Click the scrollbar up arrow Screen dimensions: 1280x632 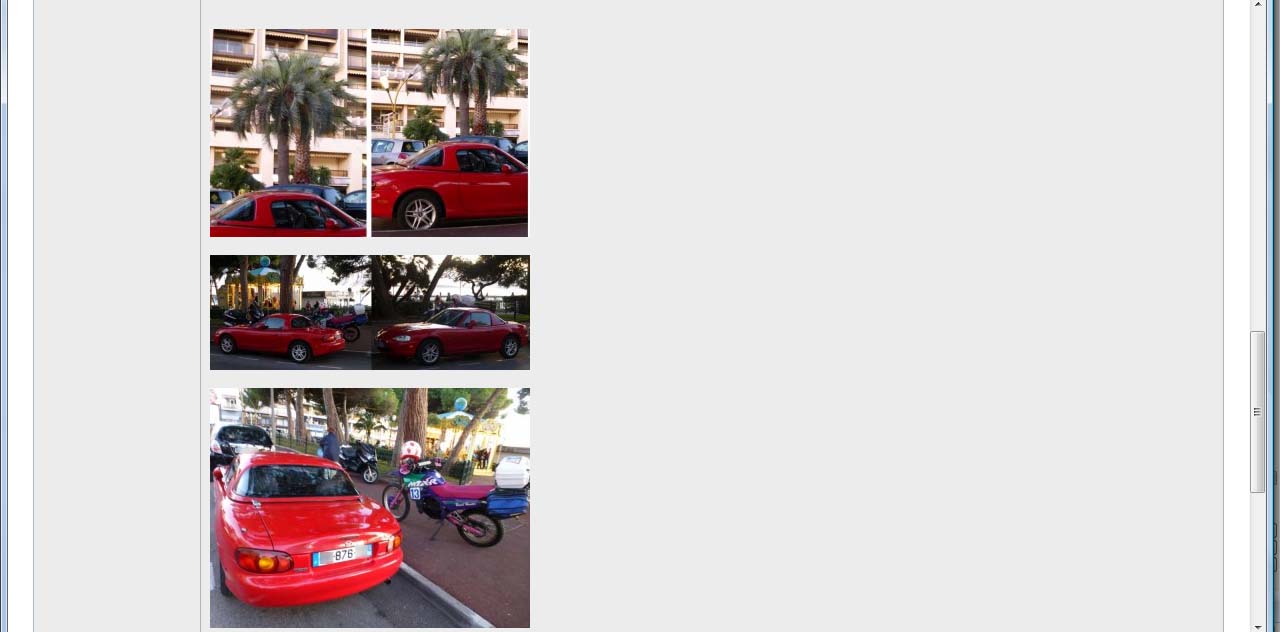click(x=1257, y=5)
